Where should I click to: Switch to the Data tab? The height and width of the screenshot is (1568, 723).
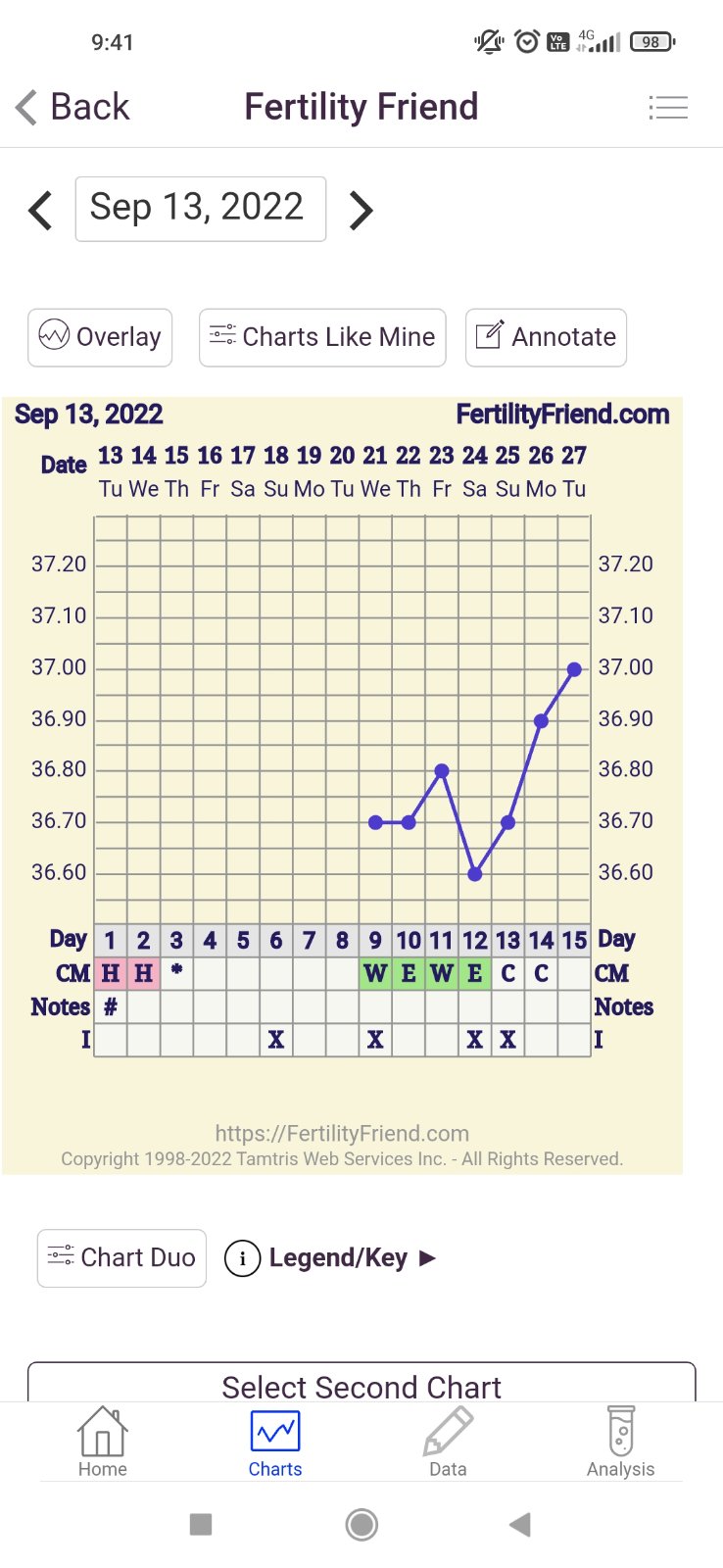448,1443
